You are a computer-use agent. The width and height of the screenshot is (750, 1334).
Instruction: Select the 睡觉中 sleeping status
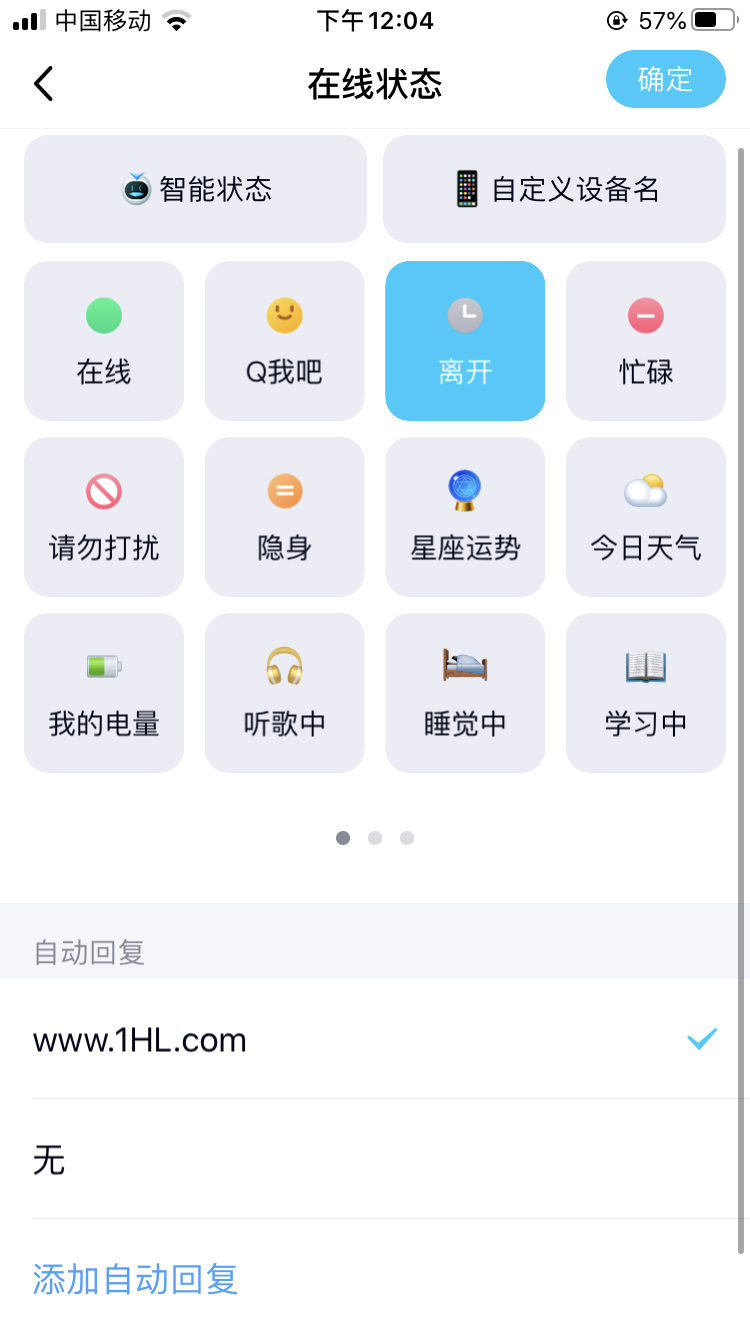(x=465, y=693)
